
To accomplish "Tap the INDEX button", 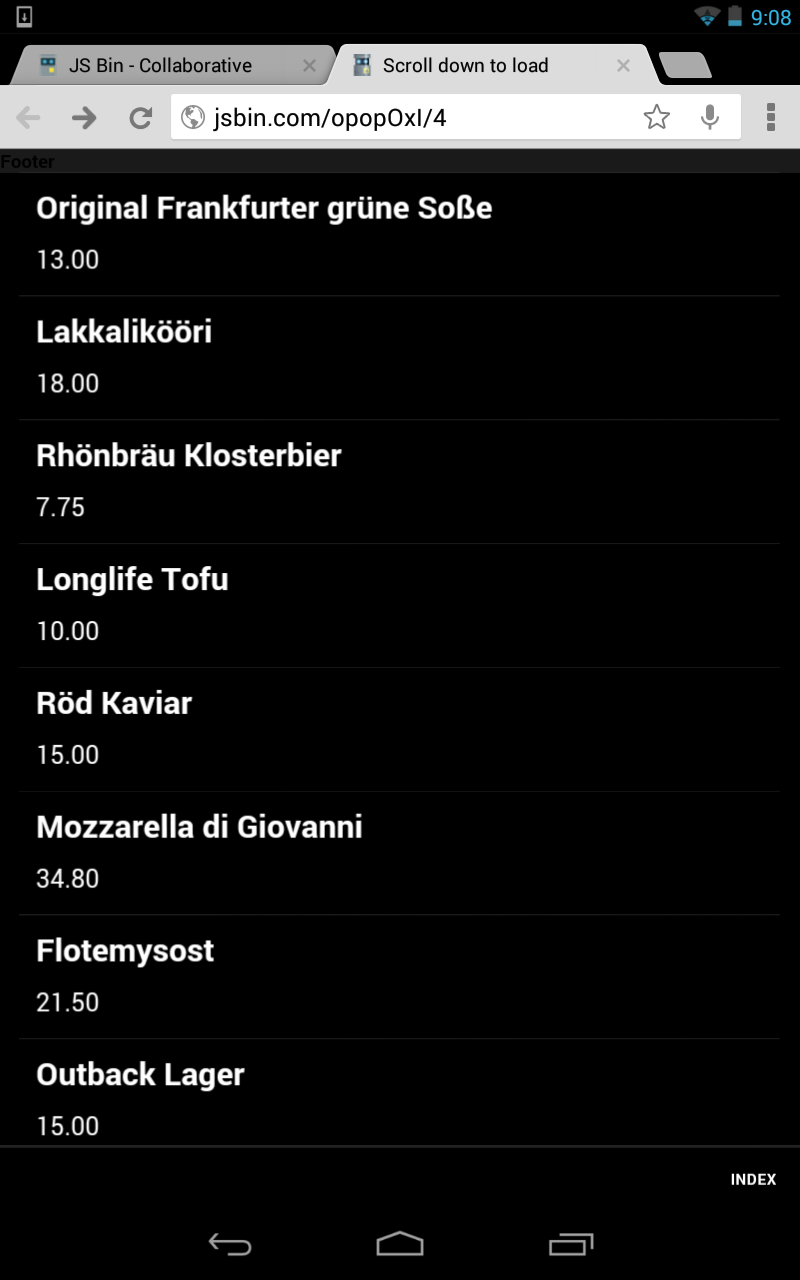I will click(753, 1180).
